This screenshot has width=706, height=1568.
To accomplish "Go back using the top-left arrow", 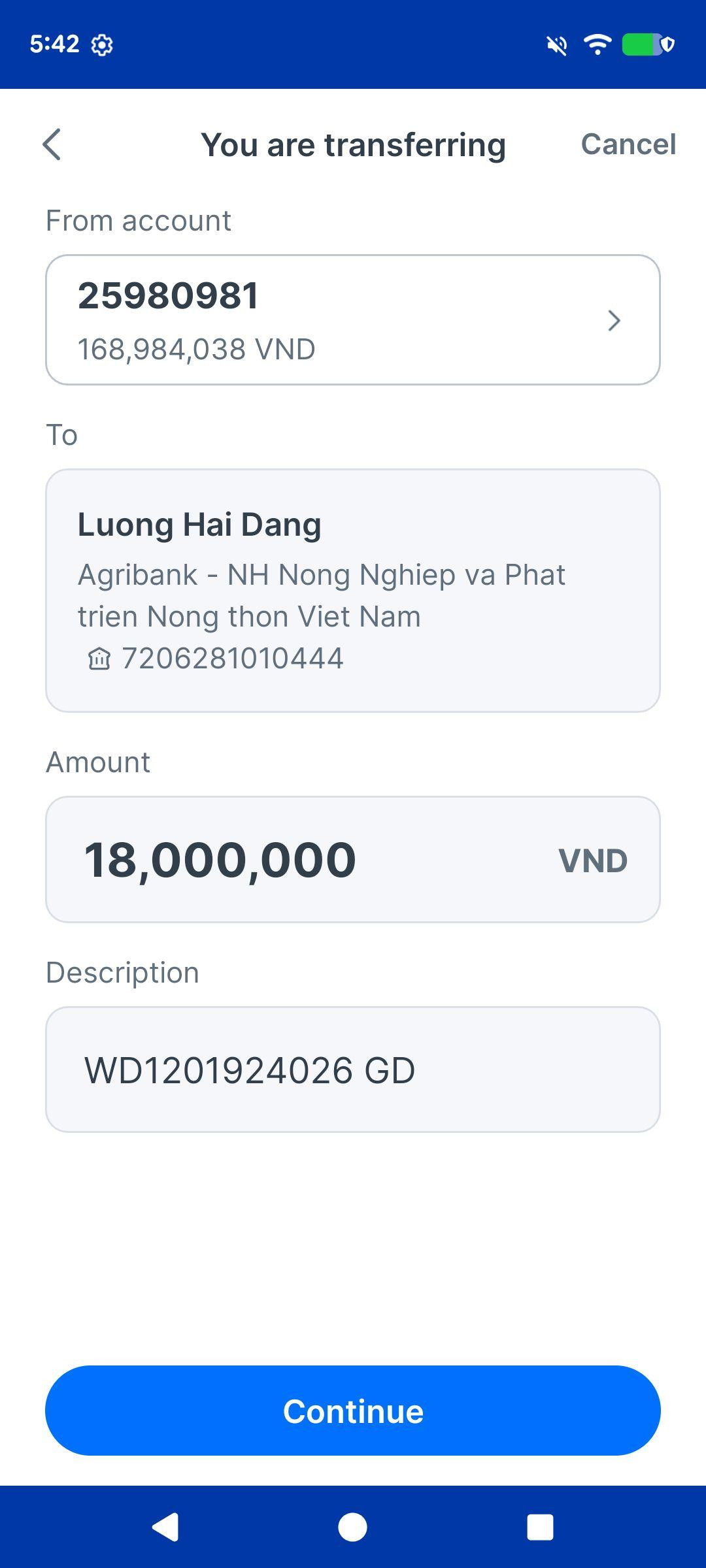I will click(52, 144).
